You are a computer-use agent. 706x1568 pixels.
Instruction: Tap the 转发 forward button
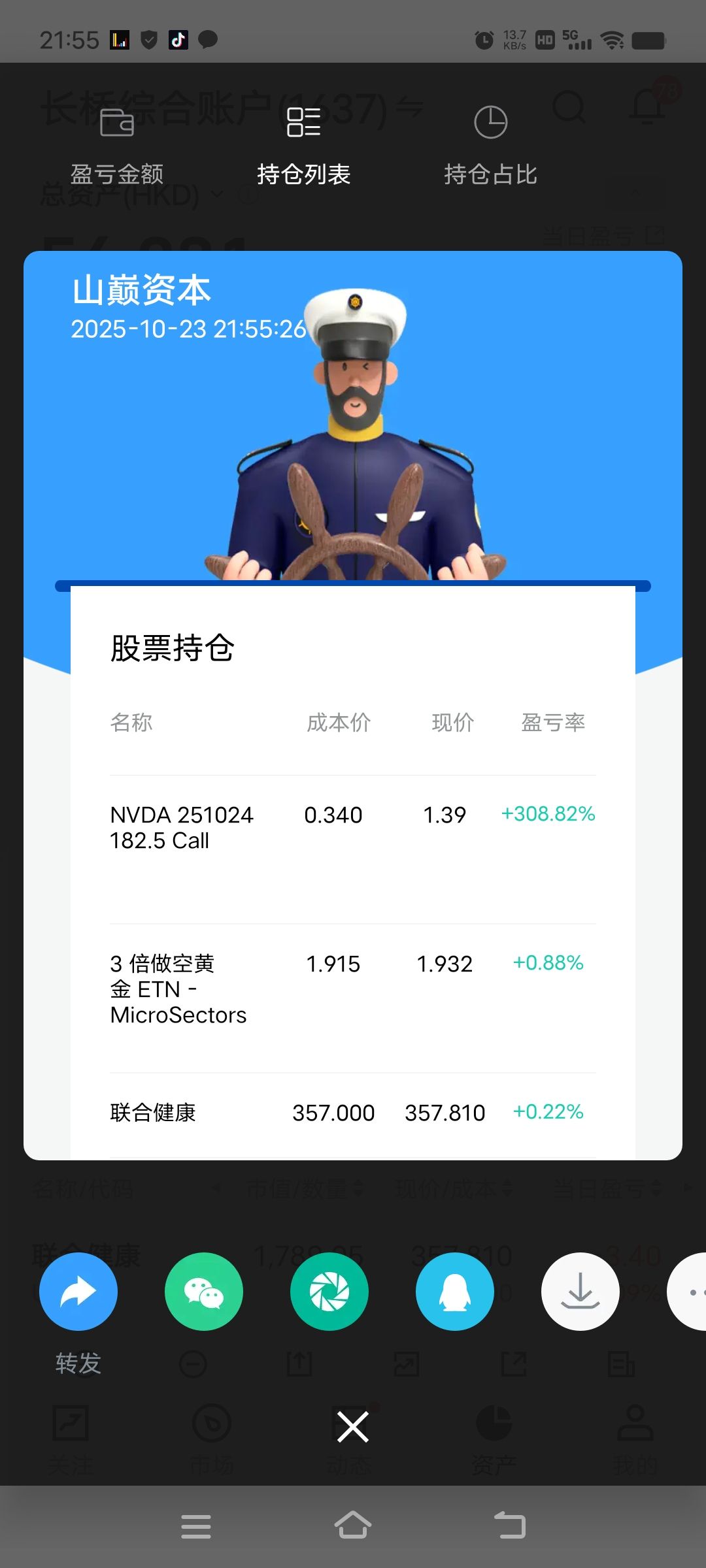(78, 1292)
